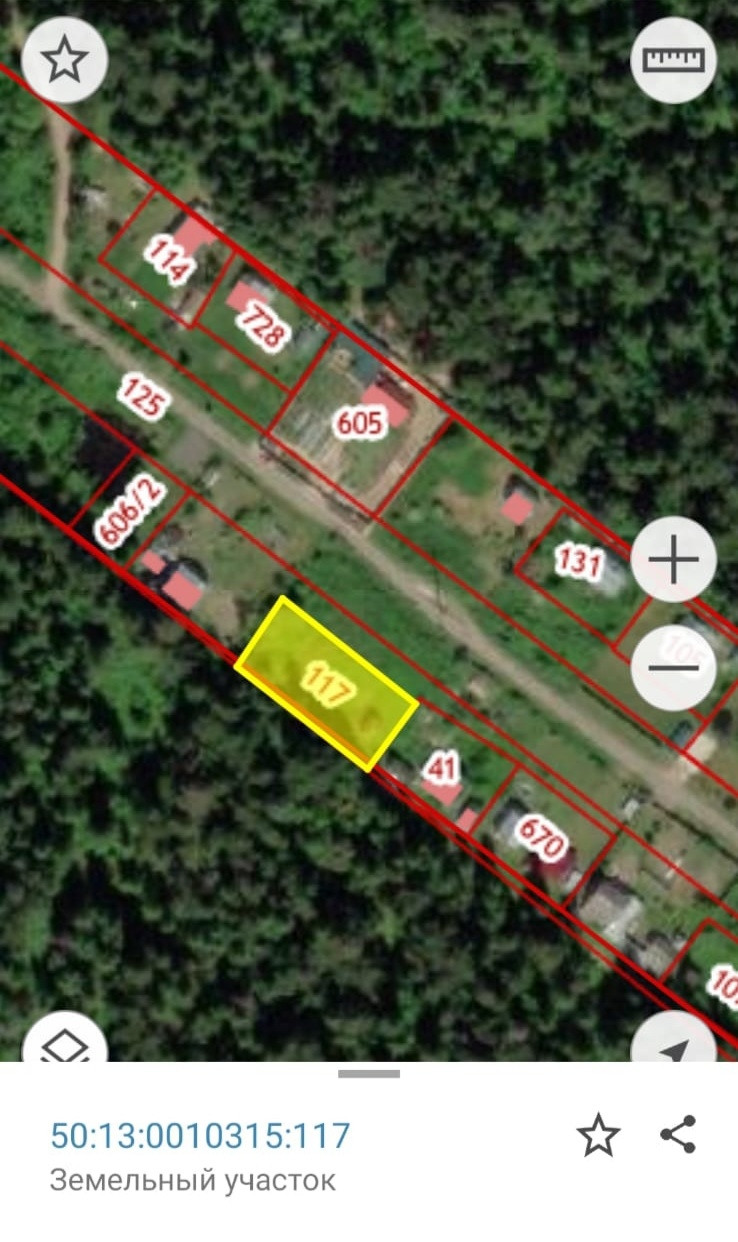
Task: Open the ruler measurement tool
Action: [673, 60]
